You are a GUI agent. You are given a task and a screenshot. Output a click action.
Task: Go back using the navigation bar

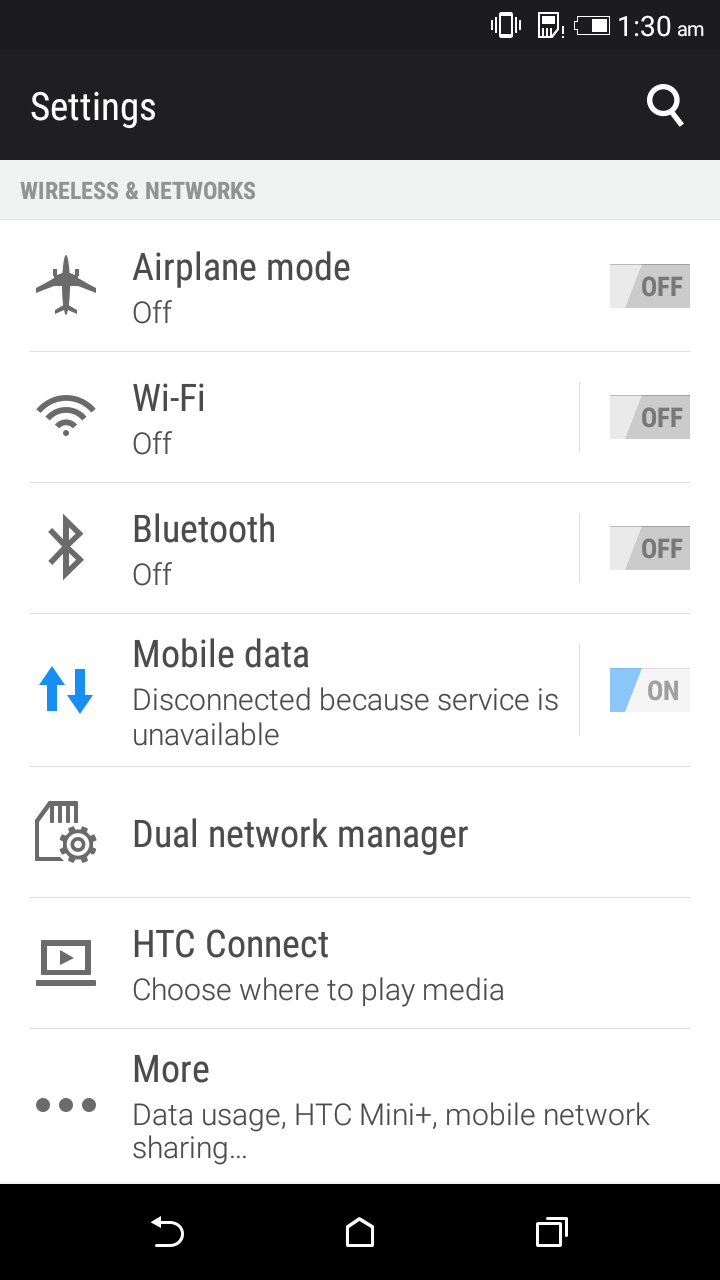167,1232
